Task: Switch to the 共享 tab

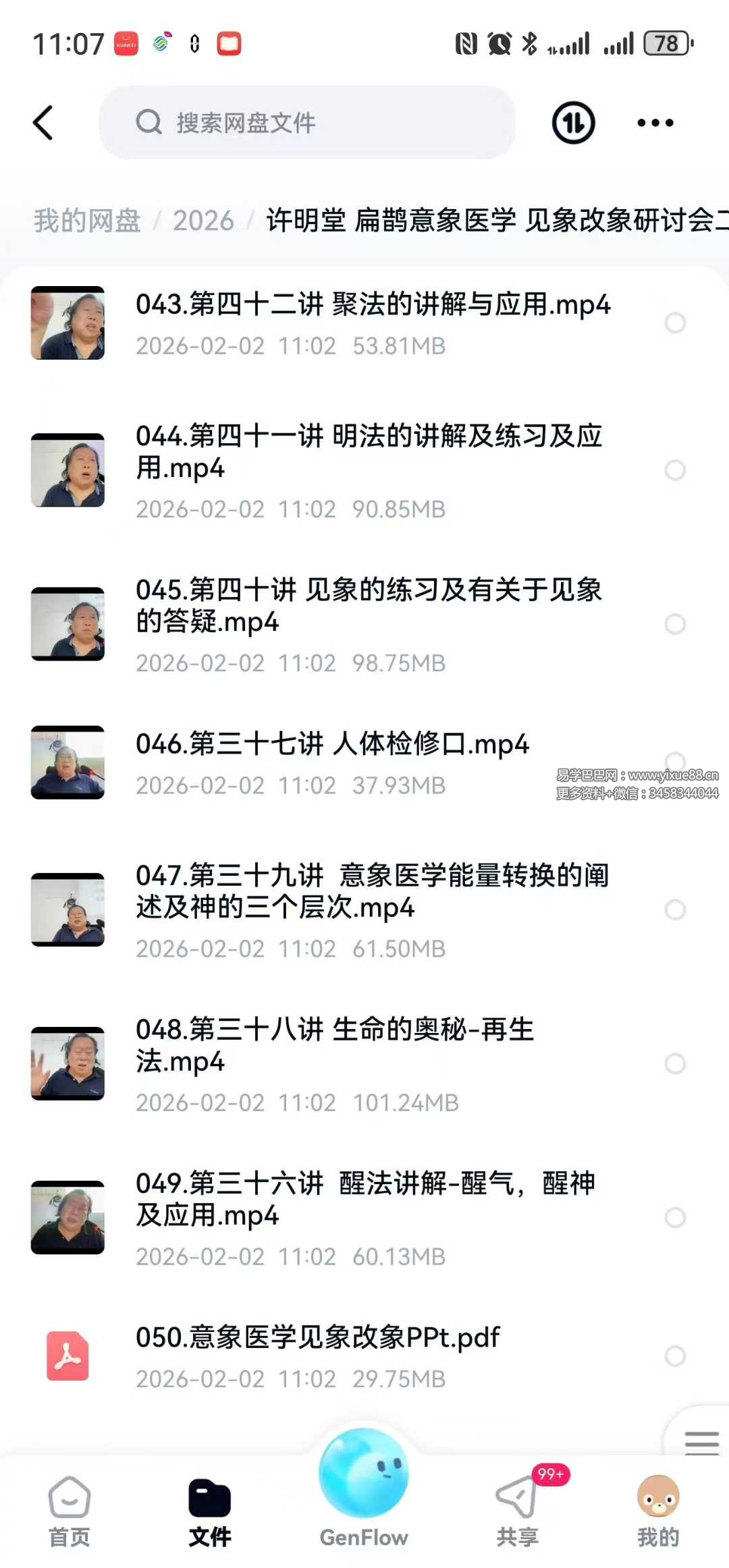Action: click(517, 1511)
